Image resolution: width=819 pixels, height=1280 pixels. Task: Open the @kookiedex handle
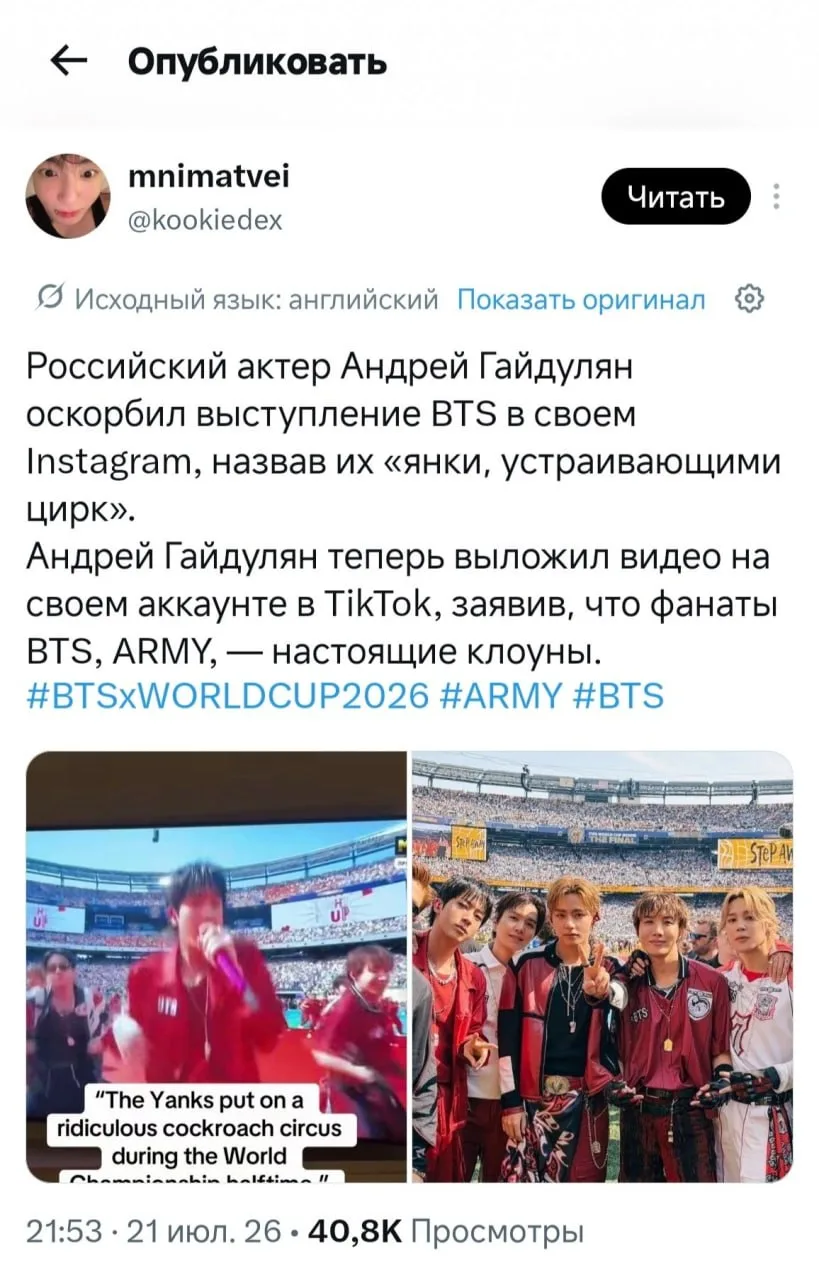click(x=207, y=220)
